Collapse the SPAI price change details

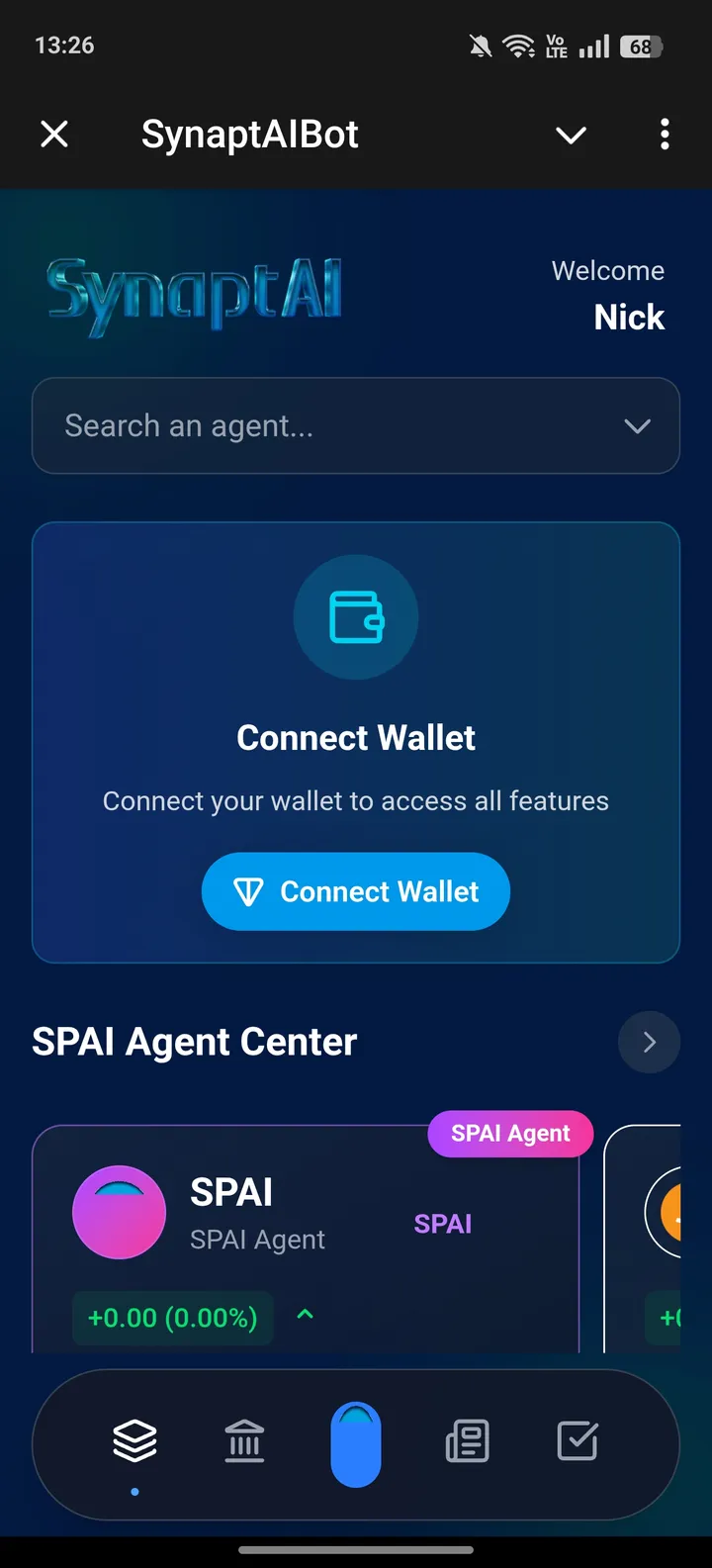click(305, 1316)
